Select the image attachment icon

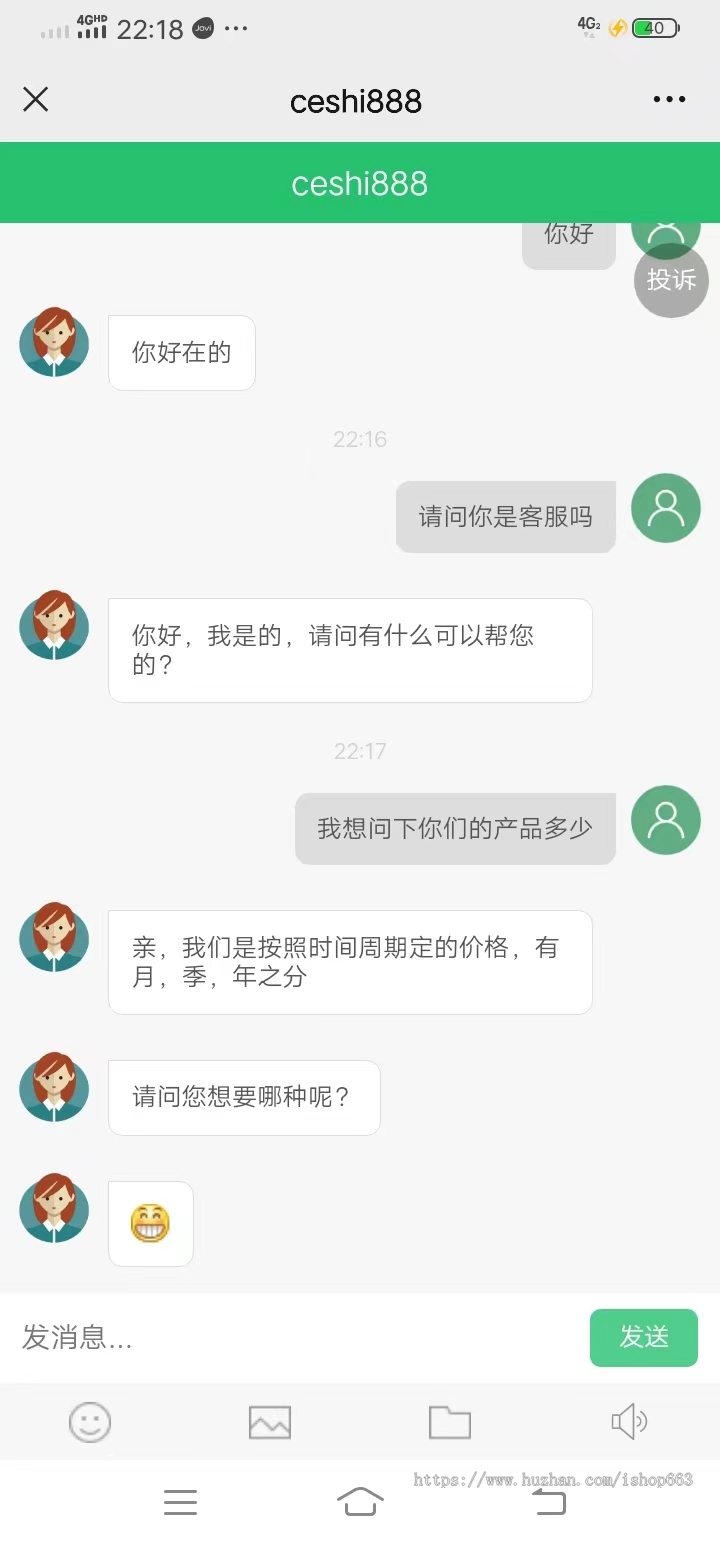click(269, 1421)
